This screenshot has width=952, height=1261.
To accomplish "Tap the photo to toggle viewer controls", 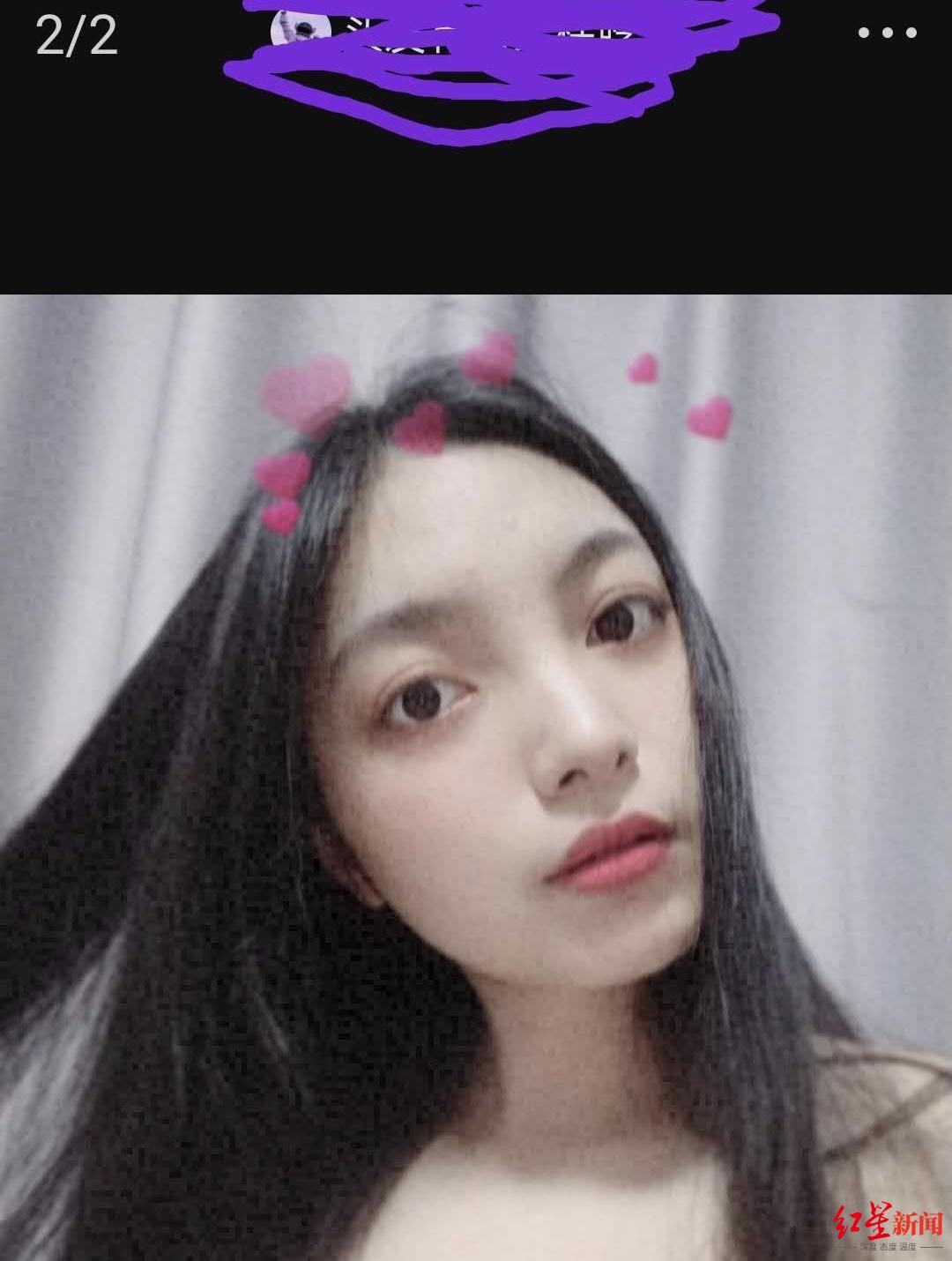I will click(x=476, y=776).
